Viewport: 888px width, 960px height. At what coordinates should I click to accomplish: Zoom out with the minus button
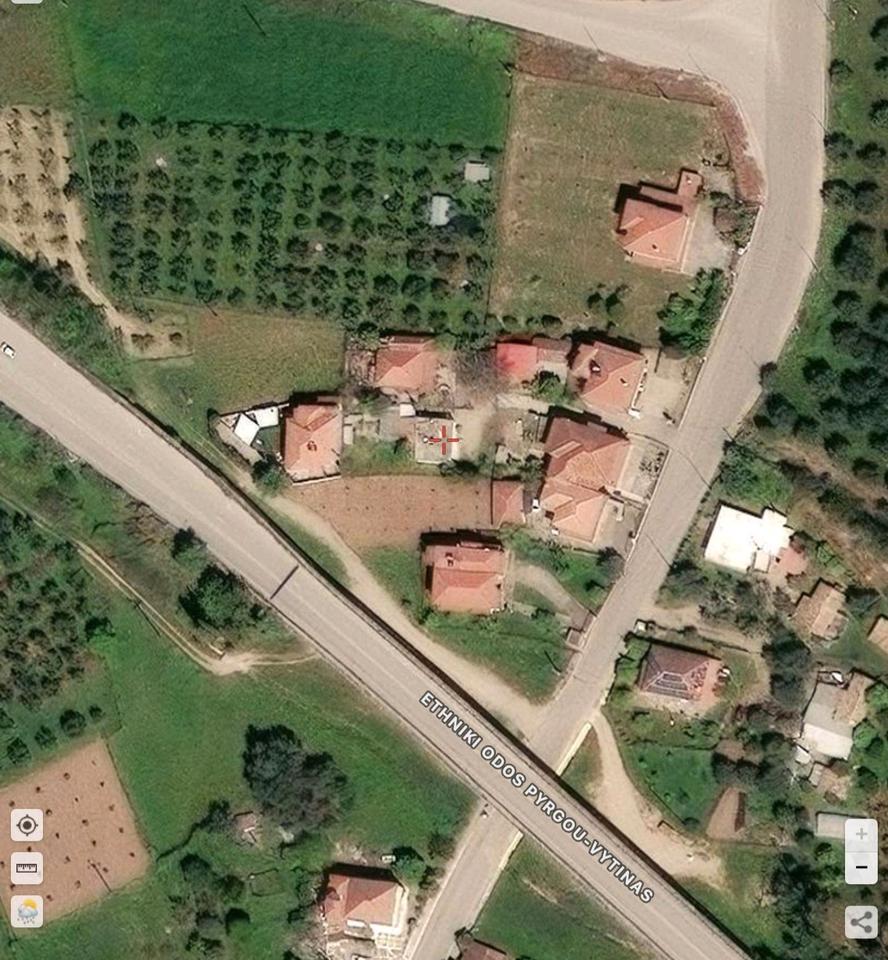pyautogui.click(x=861, y=867)
